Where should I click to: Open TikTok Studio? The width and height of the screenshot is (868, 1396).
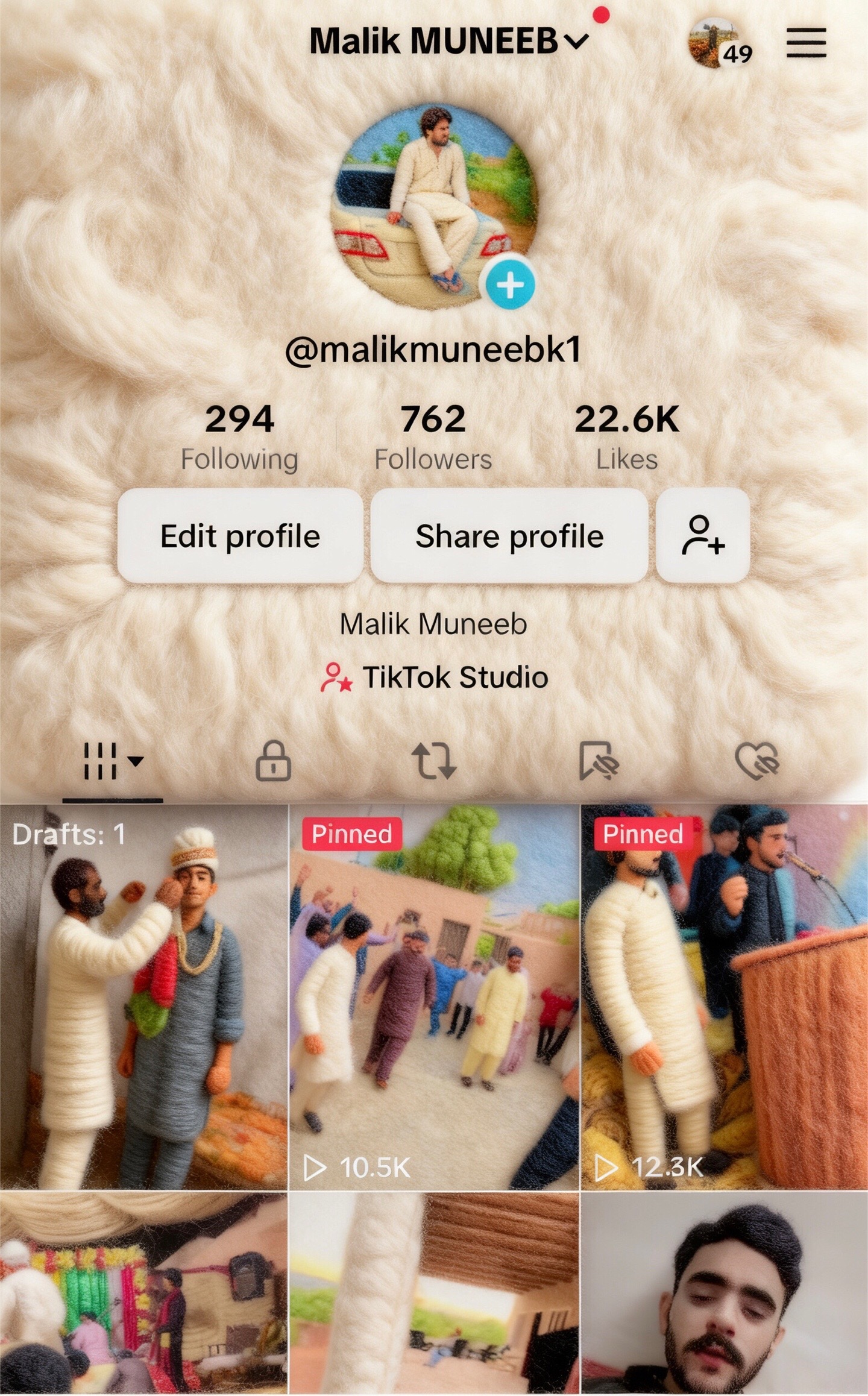coord(434,677)
